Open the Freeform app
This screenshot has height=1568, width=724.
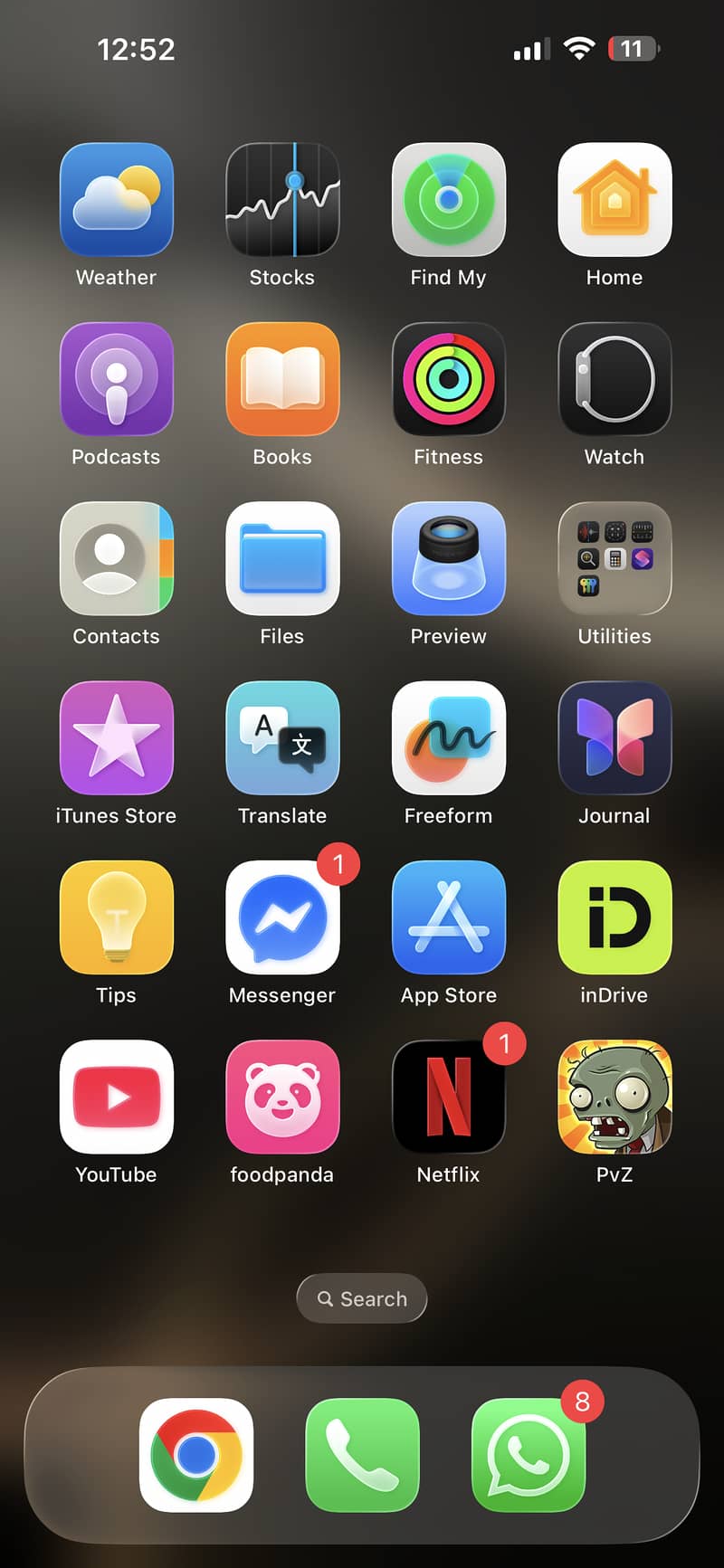(448, 737)
